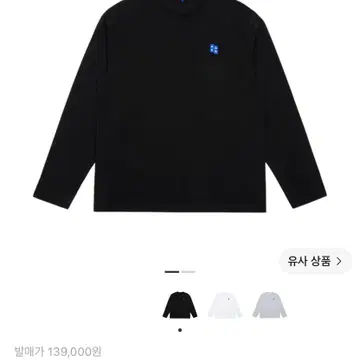Select the black color variant thumbnail
The image size is (360, 360).
pos(180,305)
